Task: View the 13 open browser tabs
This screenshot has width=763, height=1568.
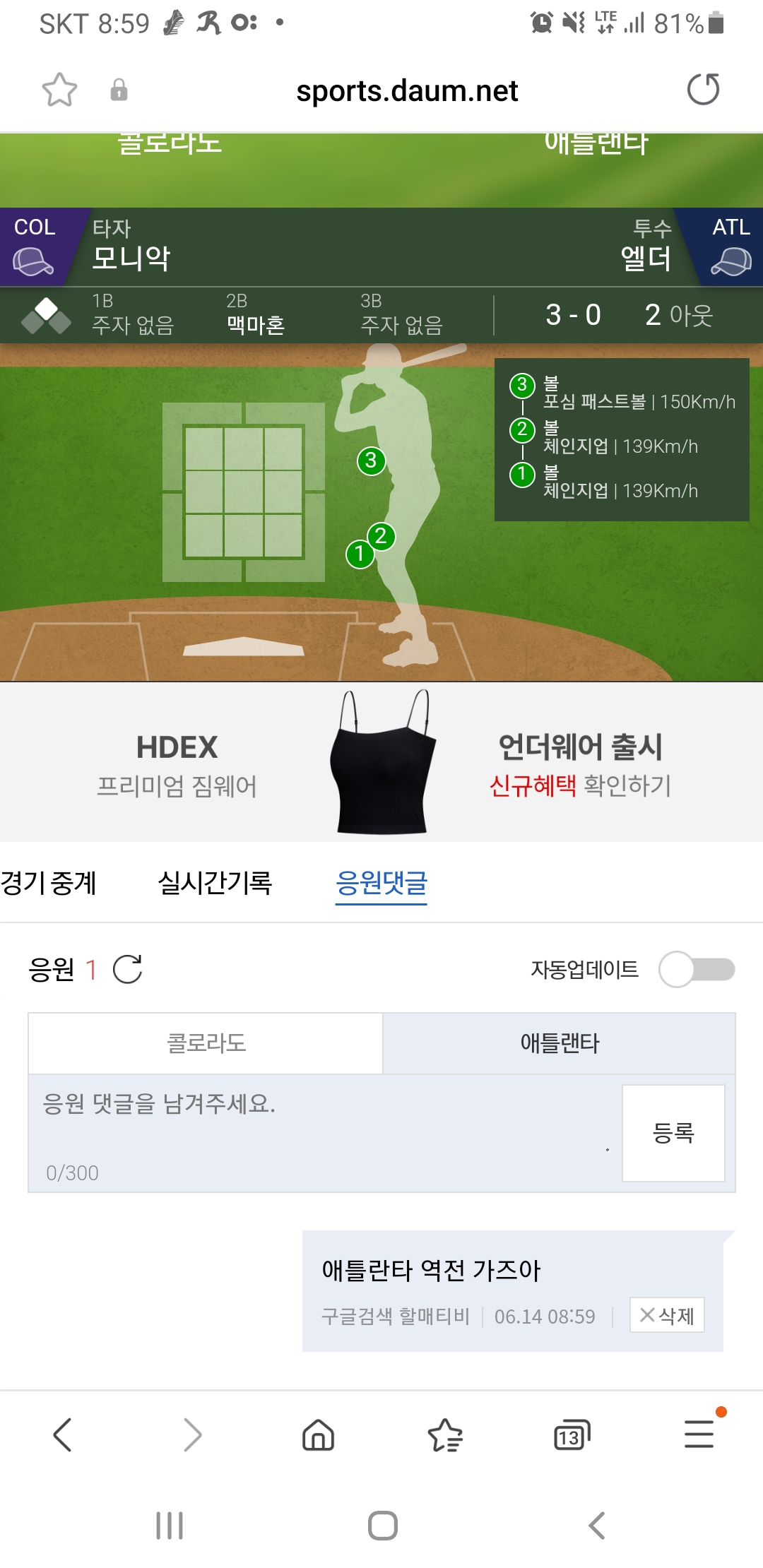Action: 572,1435
